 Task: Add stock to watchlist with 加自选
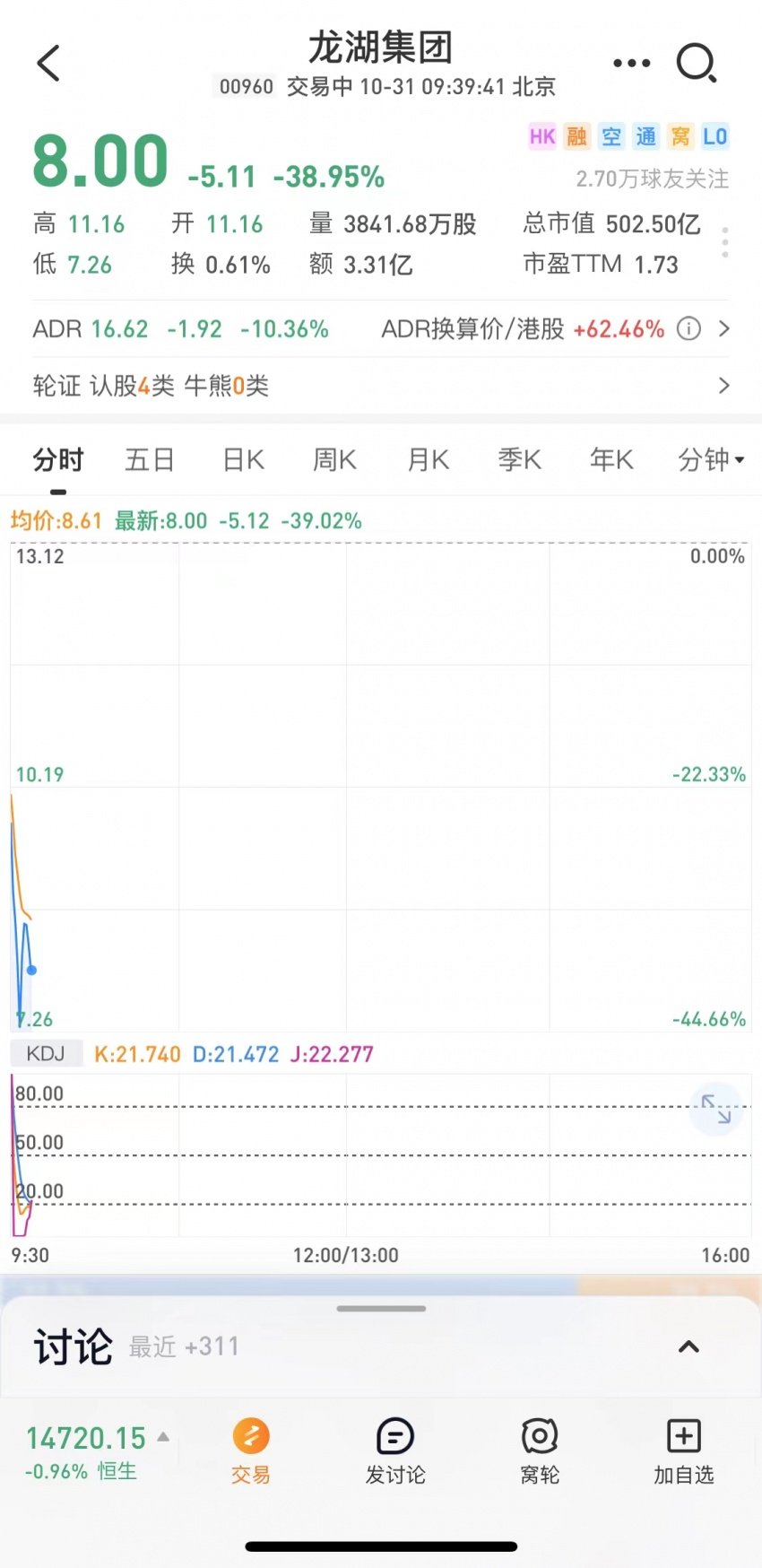pos(684,1451)
